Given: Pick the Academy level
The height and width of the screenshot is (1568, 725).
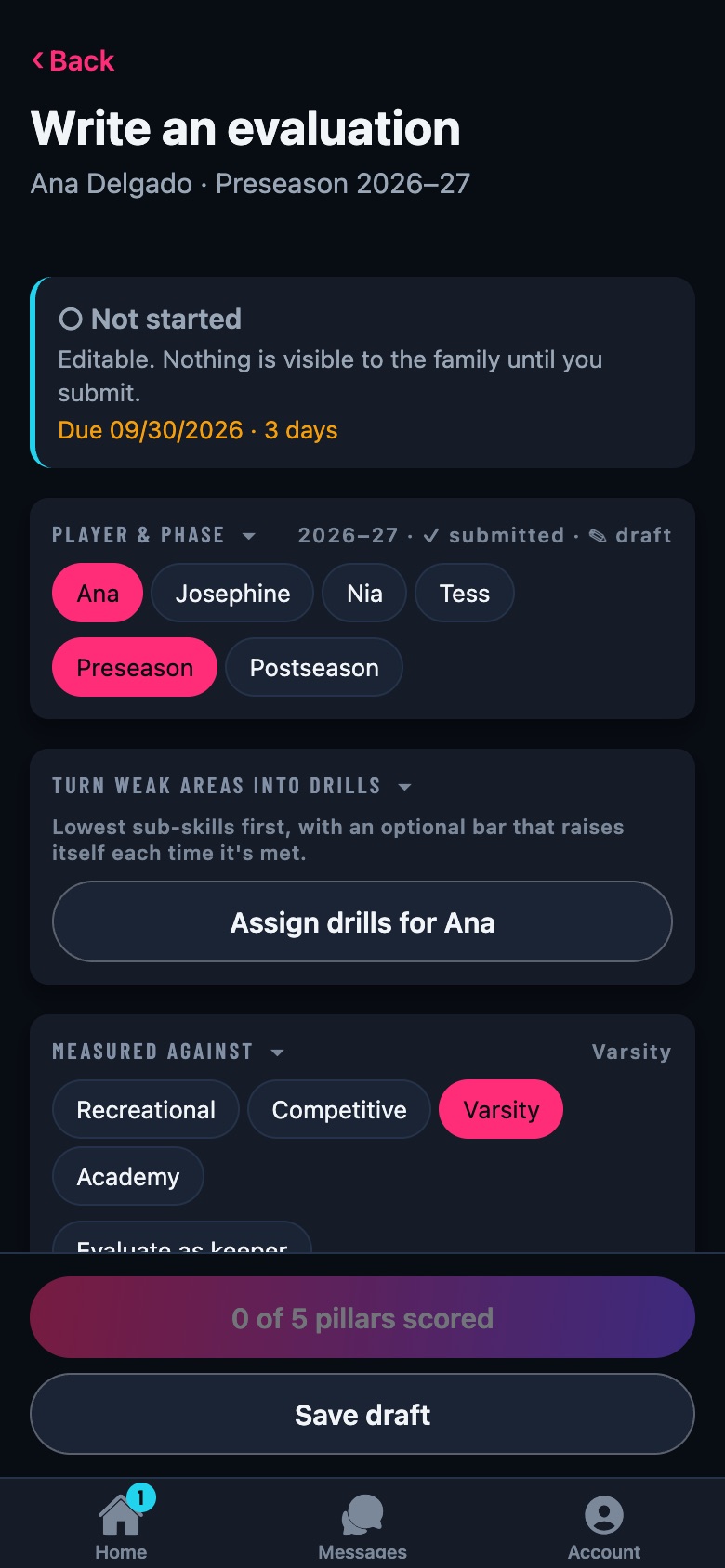Looking at the screenshot, I should click(x=128, y=1176).
